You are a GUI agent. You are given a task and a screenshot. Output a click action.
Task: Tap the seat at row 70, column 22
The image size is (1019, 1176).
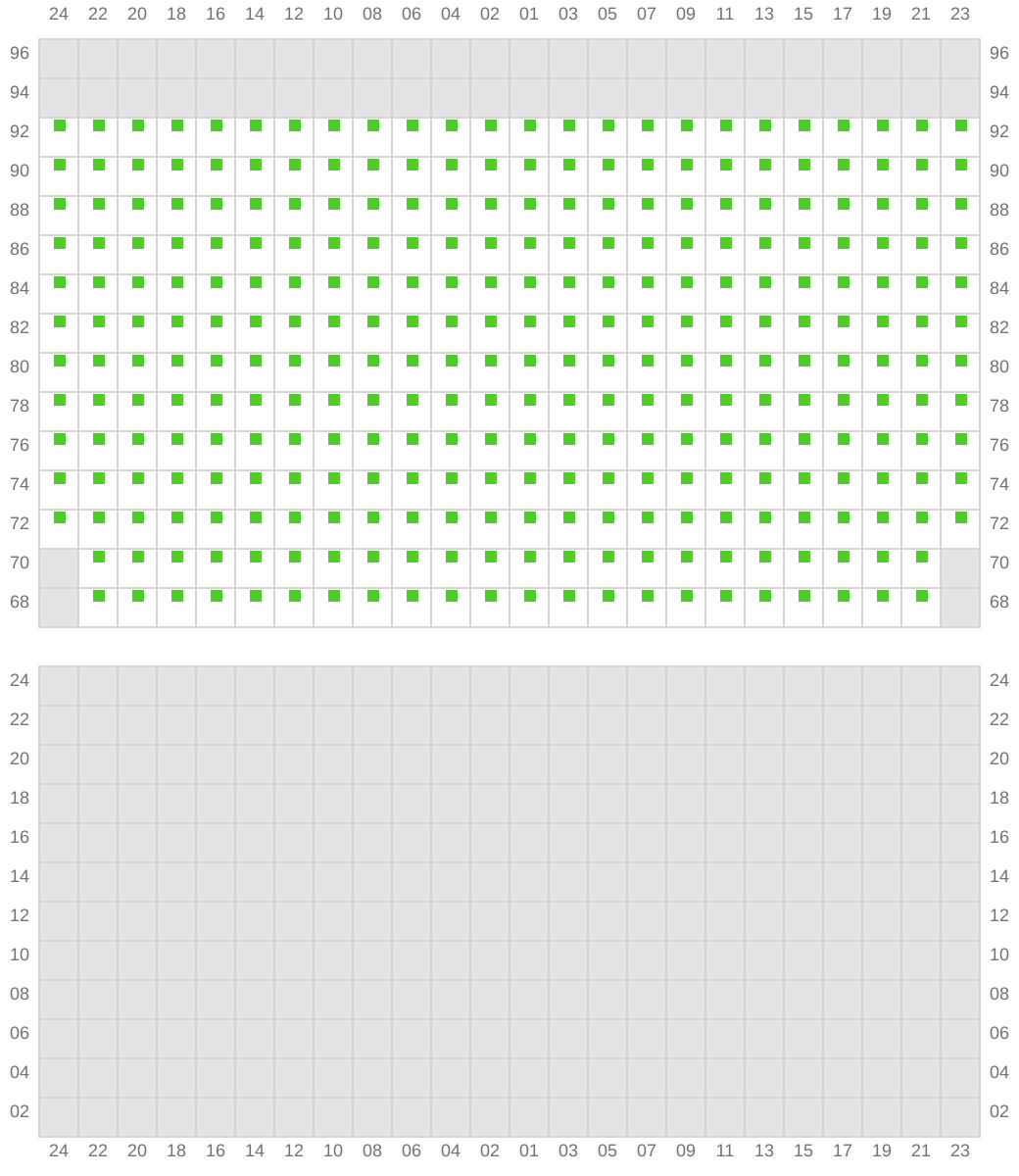tap(98, 557)
